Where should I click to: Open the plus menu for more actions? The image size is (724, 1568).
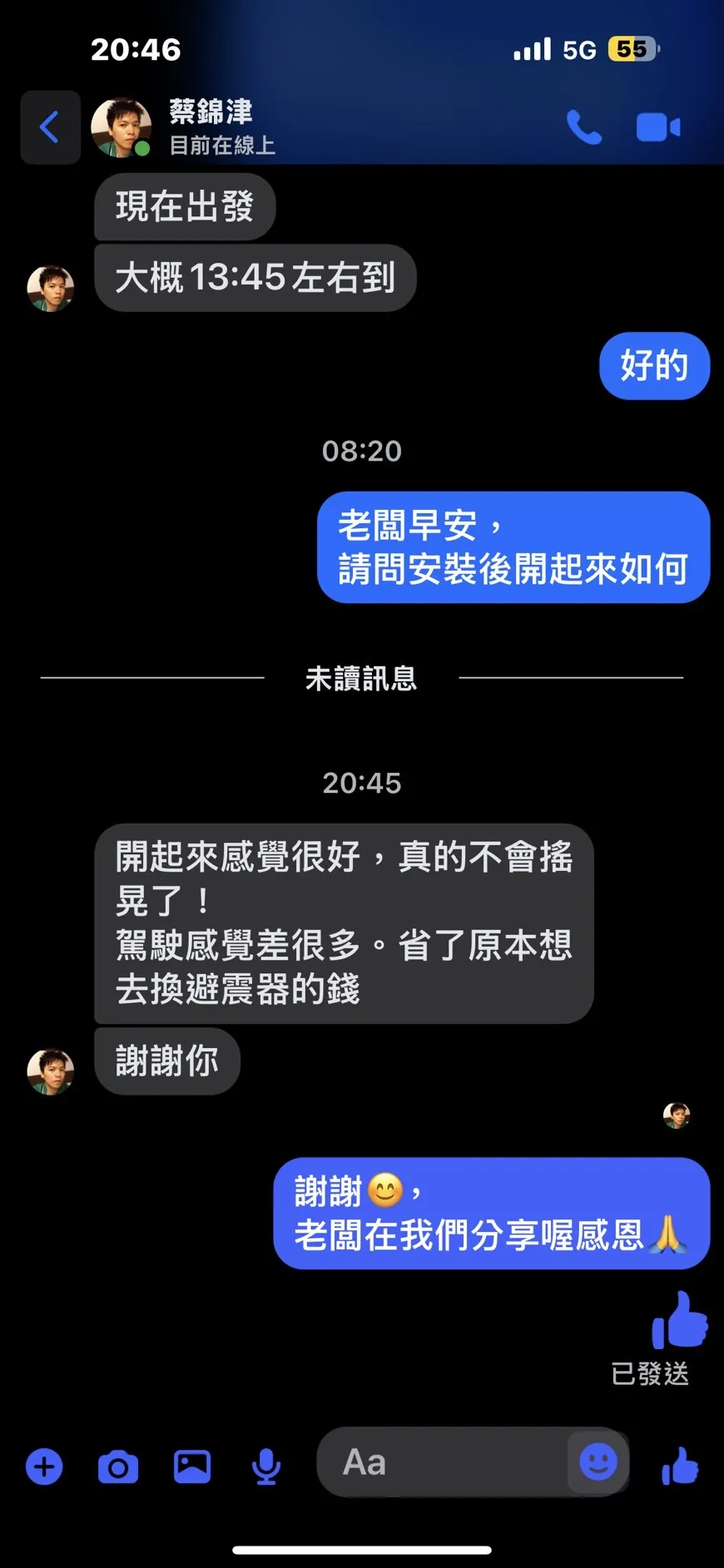pos(44,1467)
